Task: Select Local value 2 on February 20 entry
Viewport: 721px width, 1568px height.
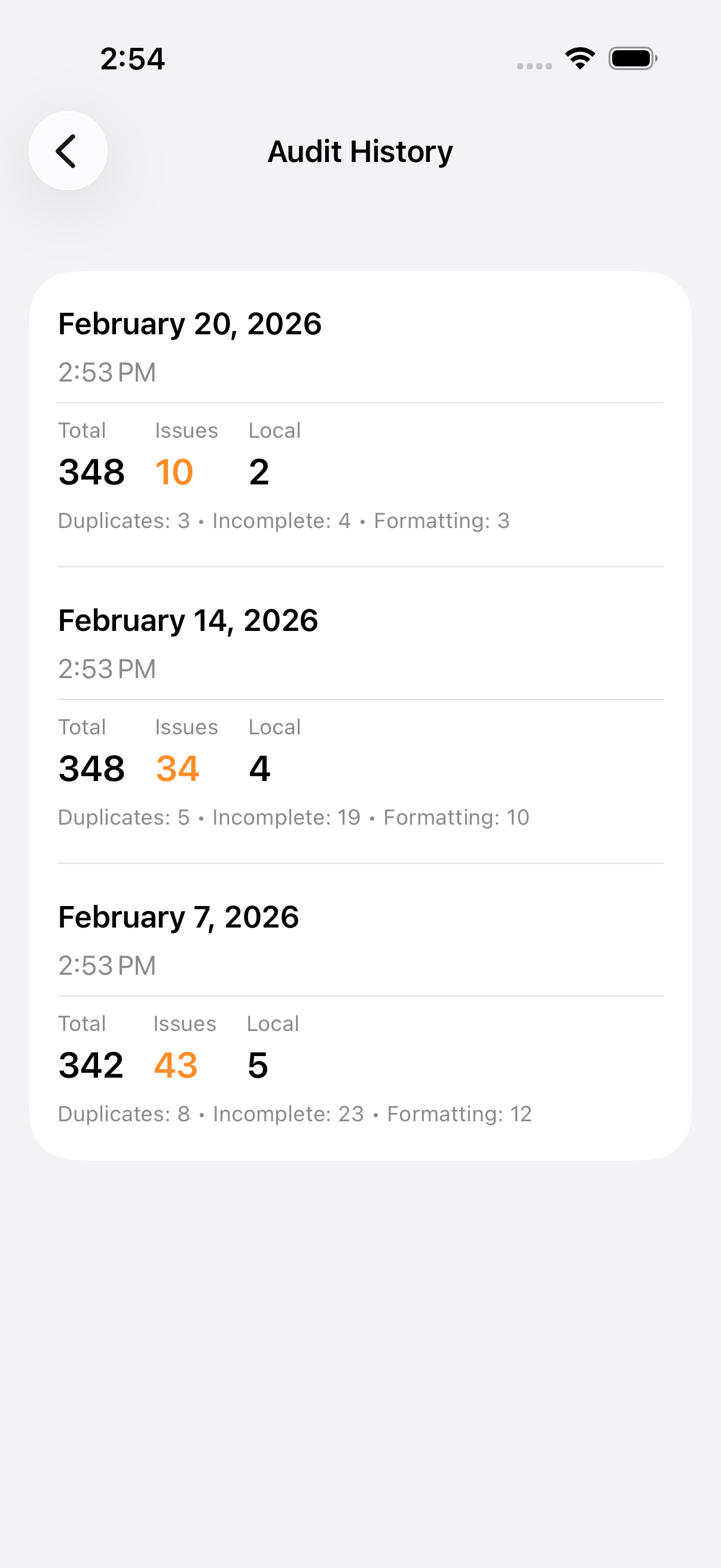Action: click(259, 471)
